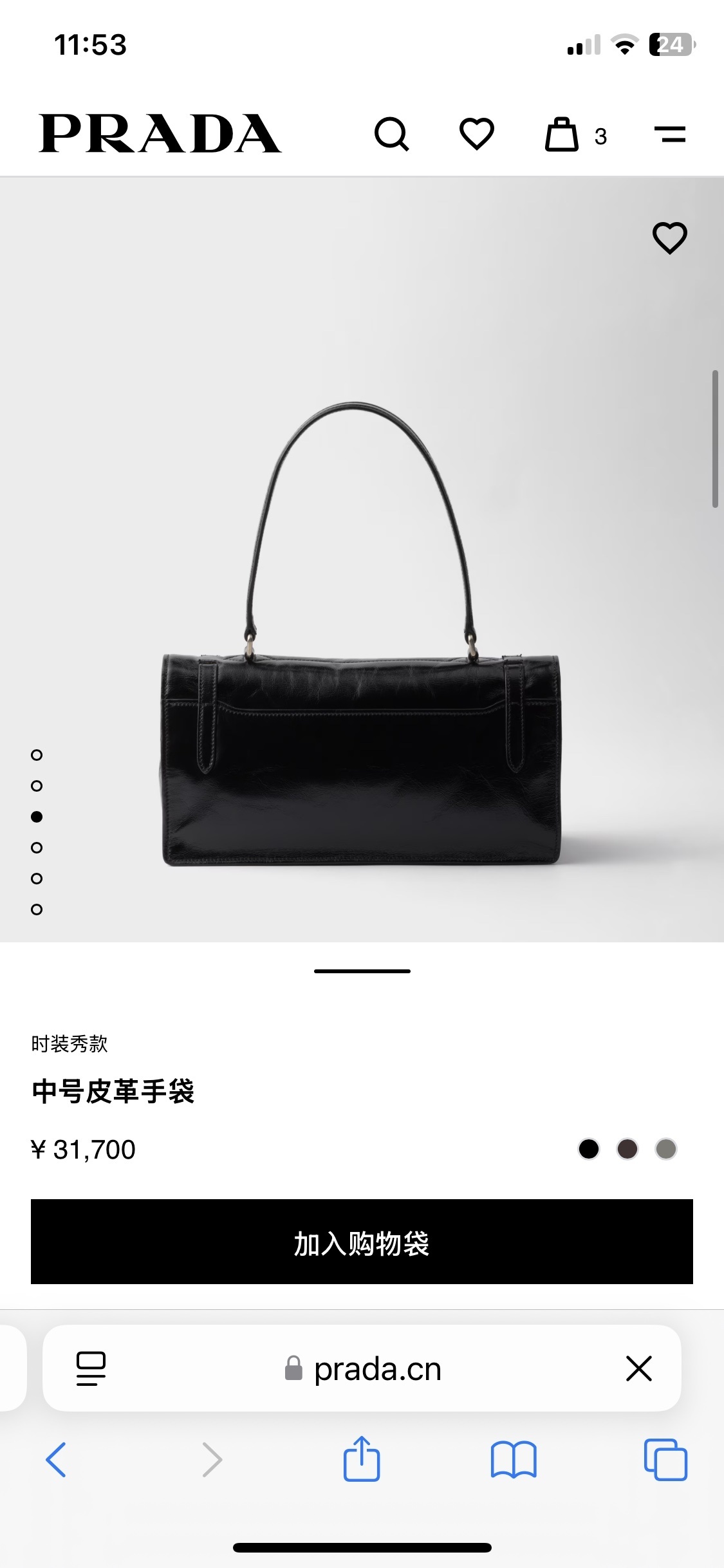Select the black color swatch
This screenshot has width=724, height=1568.
588,1149
